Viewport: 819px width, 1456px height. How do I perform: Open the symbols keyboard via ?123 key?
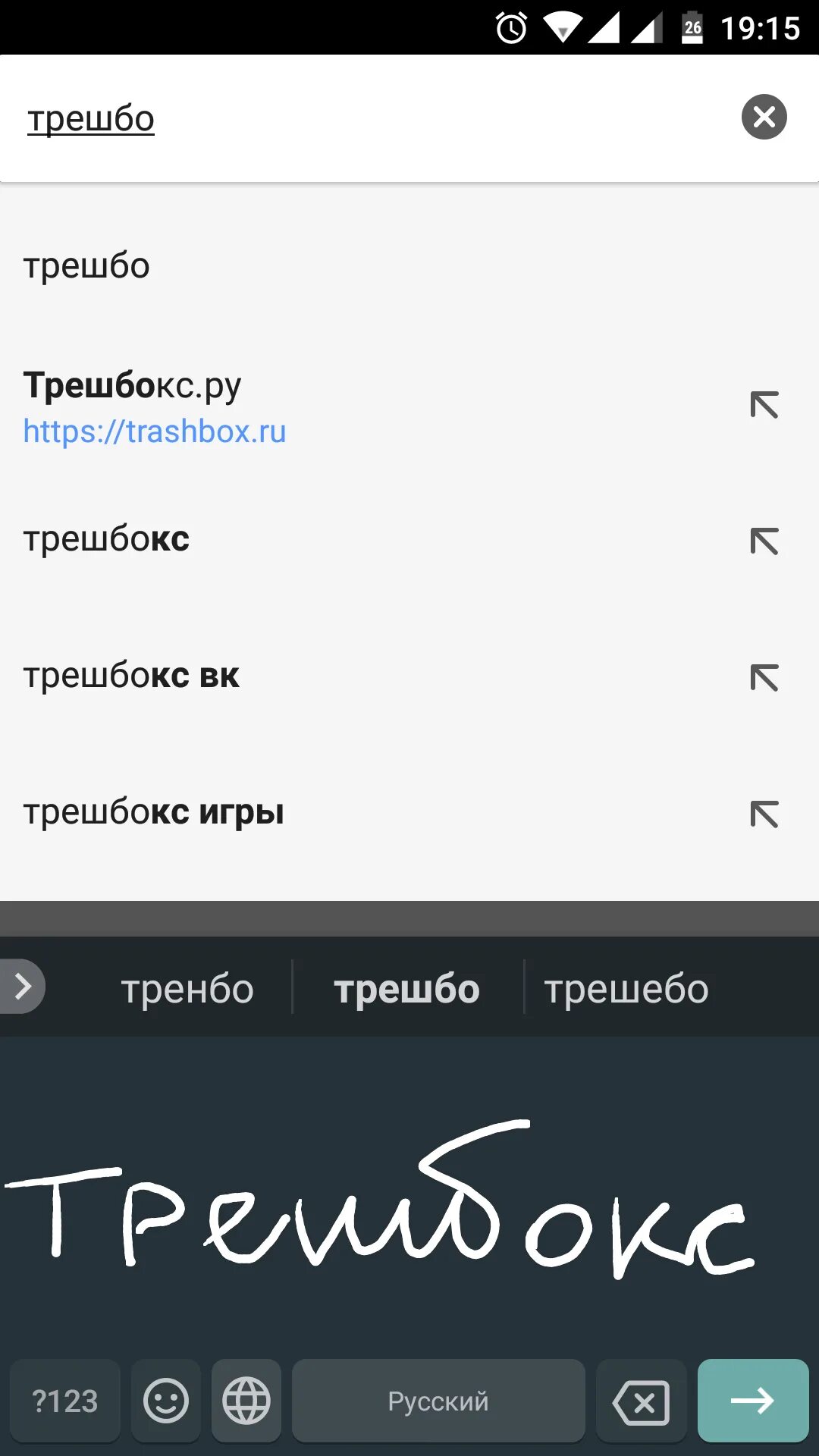click(64, 1400)
